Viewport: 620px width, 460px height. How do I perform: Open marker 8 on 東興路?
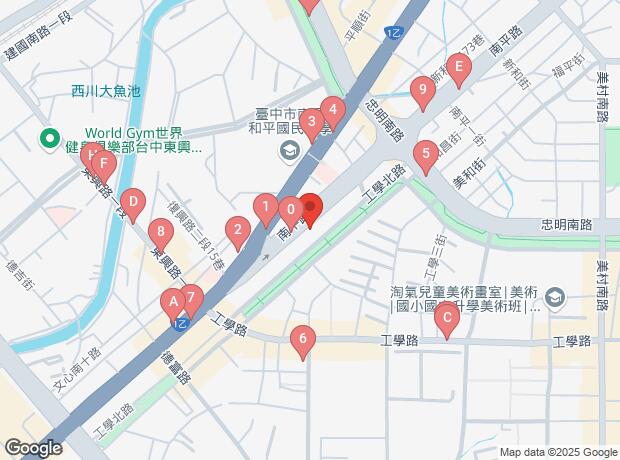pyautogui.click(x=158, y=232)
